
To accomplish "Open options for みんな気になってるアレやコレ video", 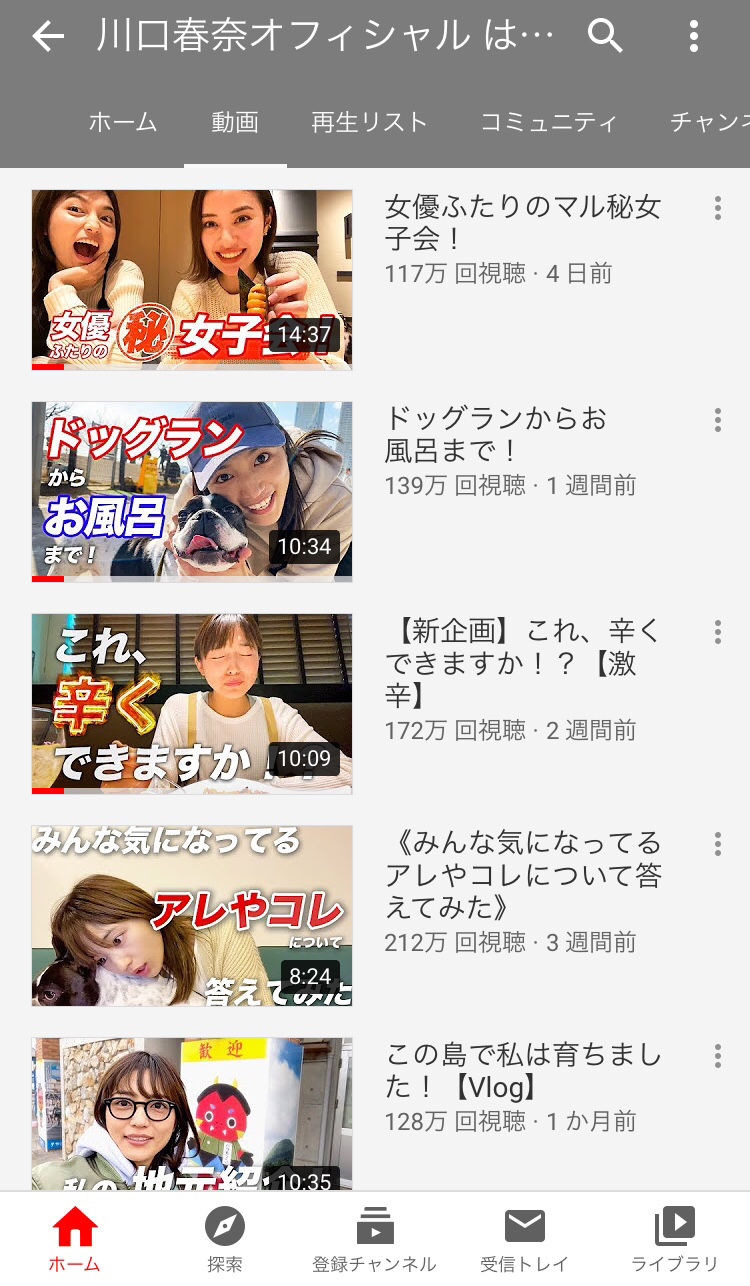I will pyautogui.click(x=717, y=844).
